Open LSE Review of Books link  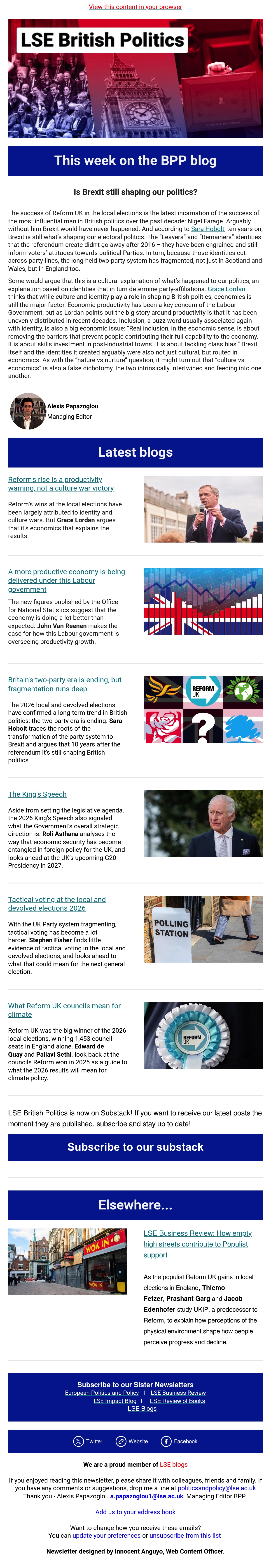pos(178,1401)
